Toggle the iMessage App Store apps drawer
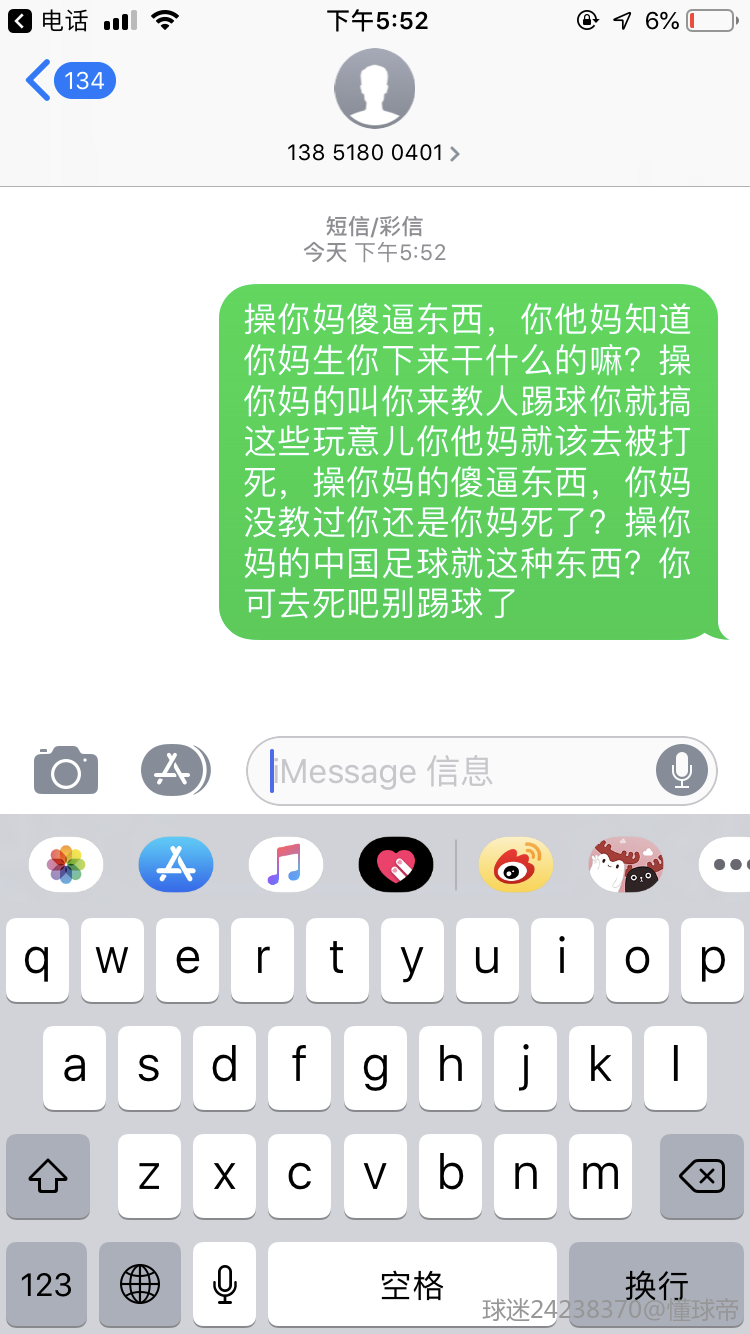Screen dimensions: 750x1334 (x=175, y=770)
